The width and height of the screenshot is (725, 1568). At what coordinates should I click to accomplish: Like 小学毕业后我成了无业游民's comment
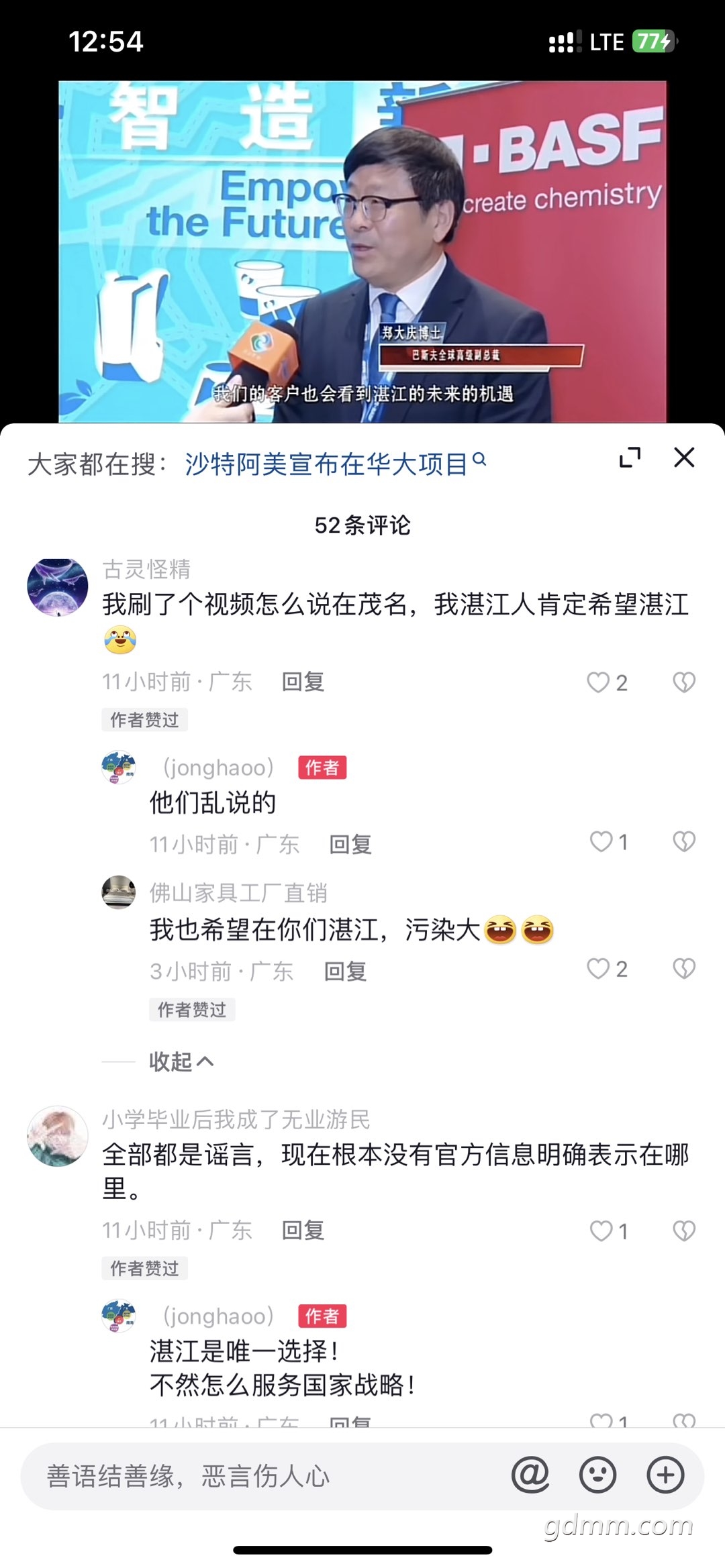point(601,1231)
